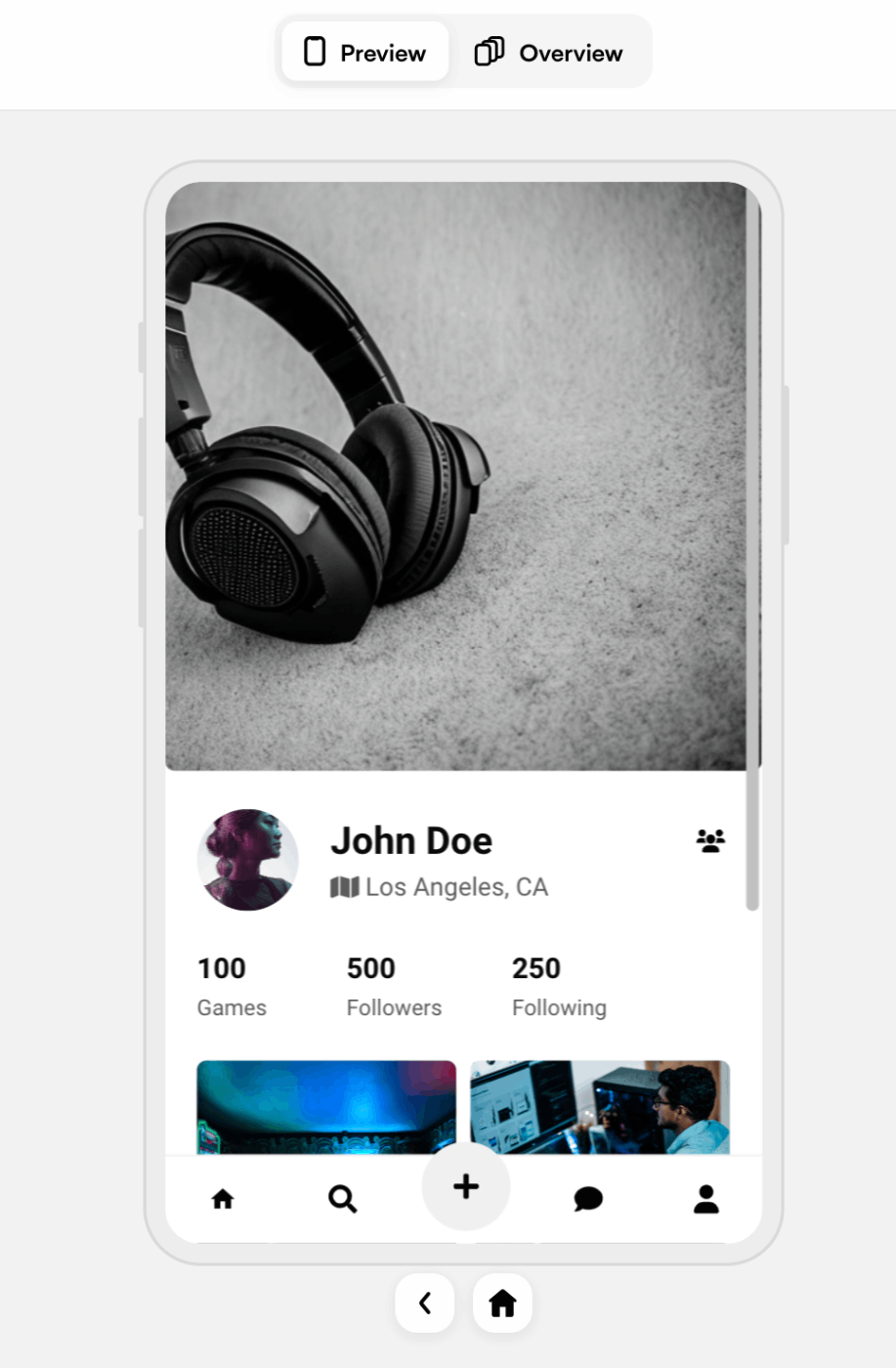Viewport: 896px width, 1368px height.
Task: Open the friends group icon beside John Doe
Action: point(710,840)
